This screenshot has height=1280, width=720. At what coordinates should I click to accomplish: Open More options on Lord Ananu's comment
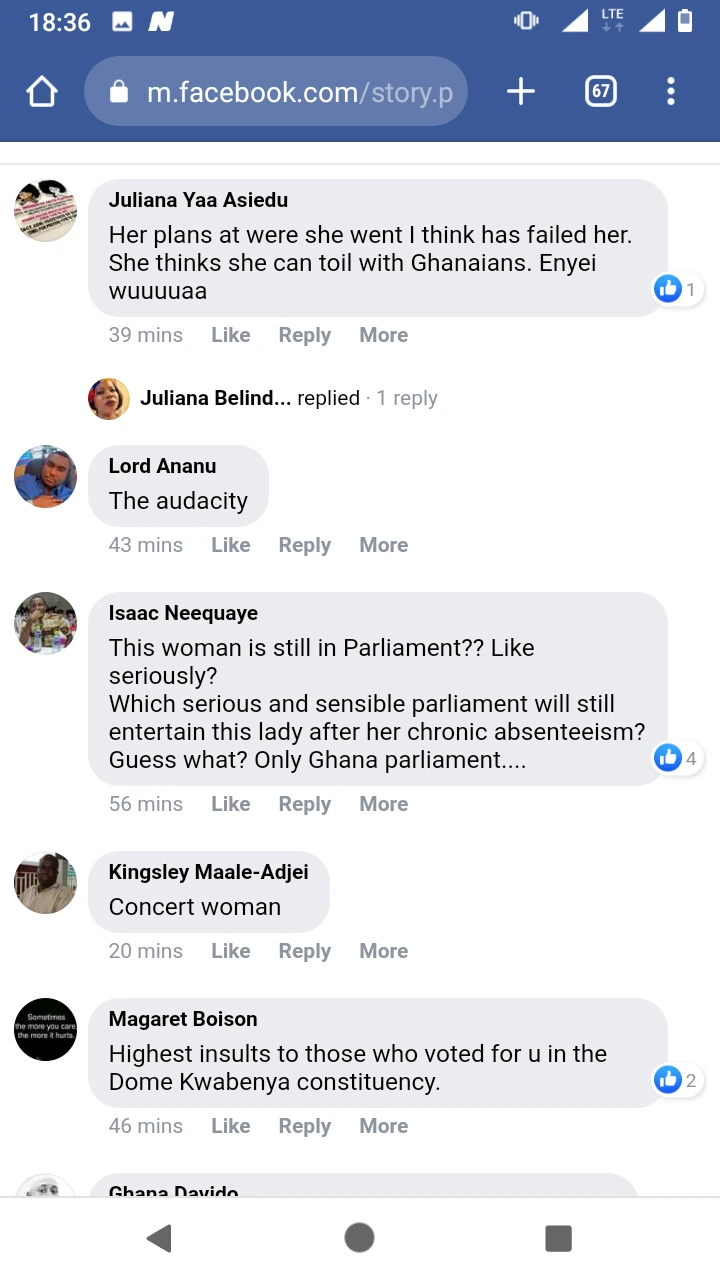pyautogui.click(x=383, y=545)
